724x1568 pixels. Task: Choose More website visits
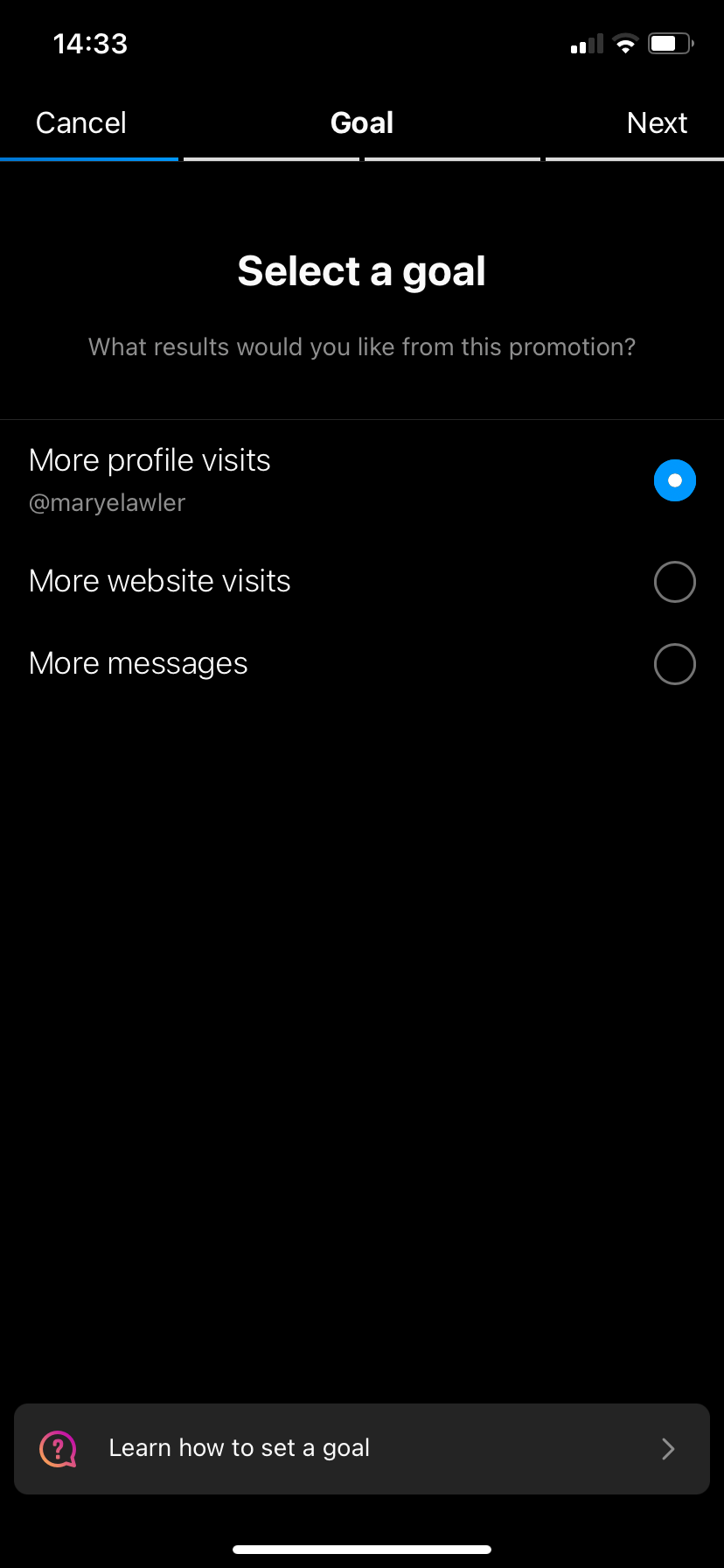[362, 582]
